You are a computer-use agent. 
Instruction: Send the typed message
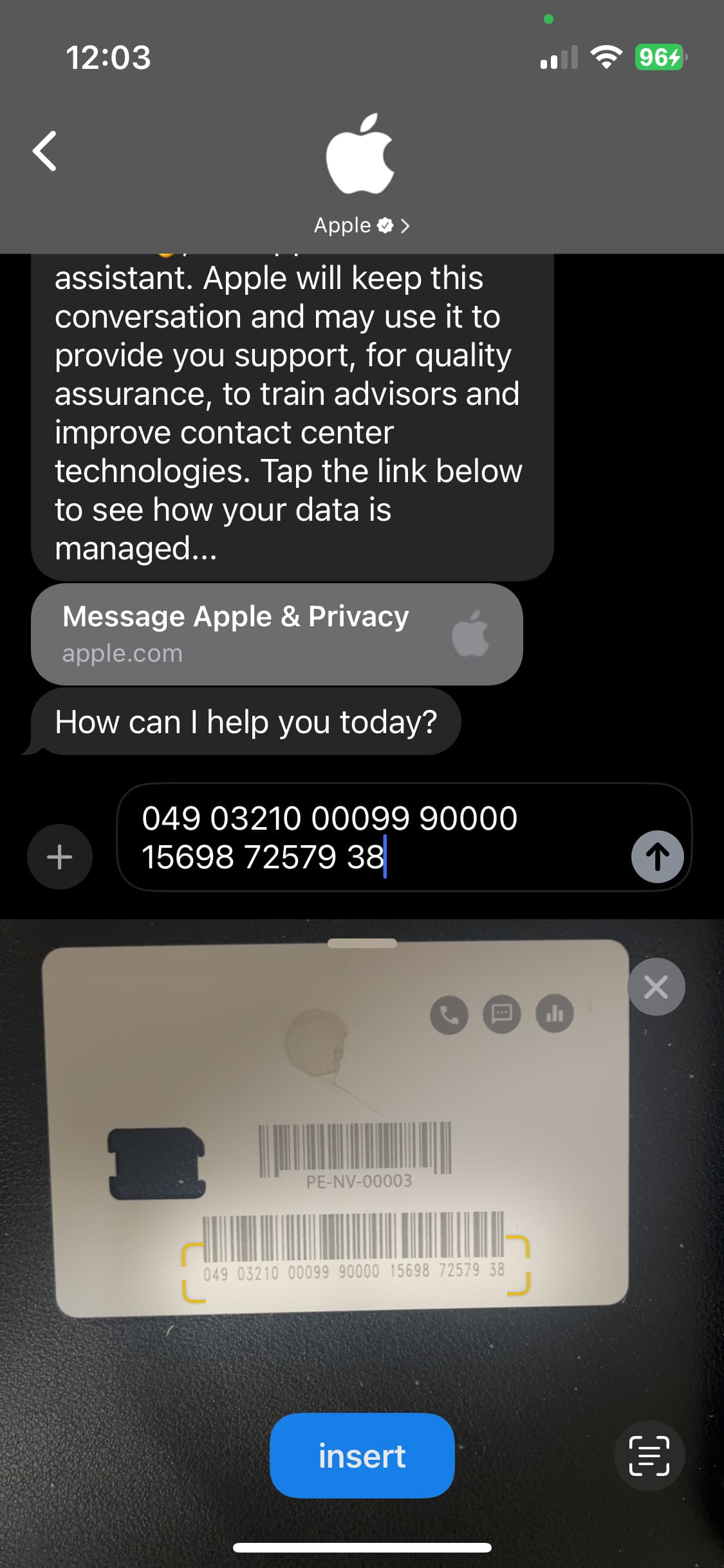[656, 857]
